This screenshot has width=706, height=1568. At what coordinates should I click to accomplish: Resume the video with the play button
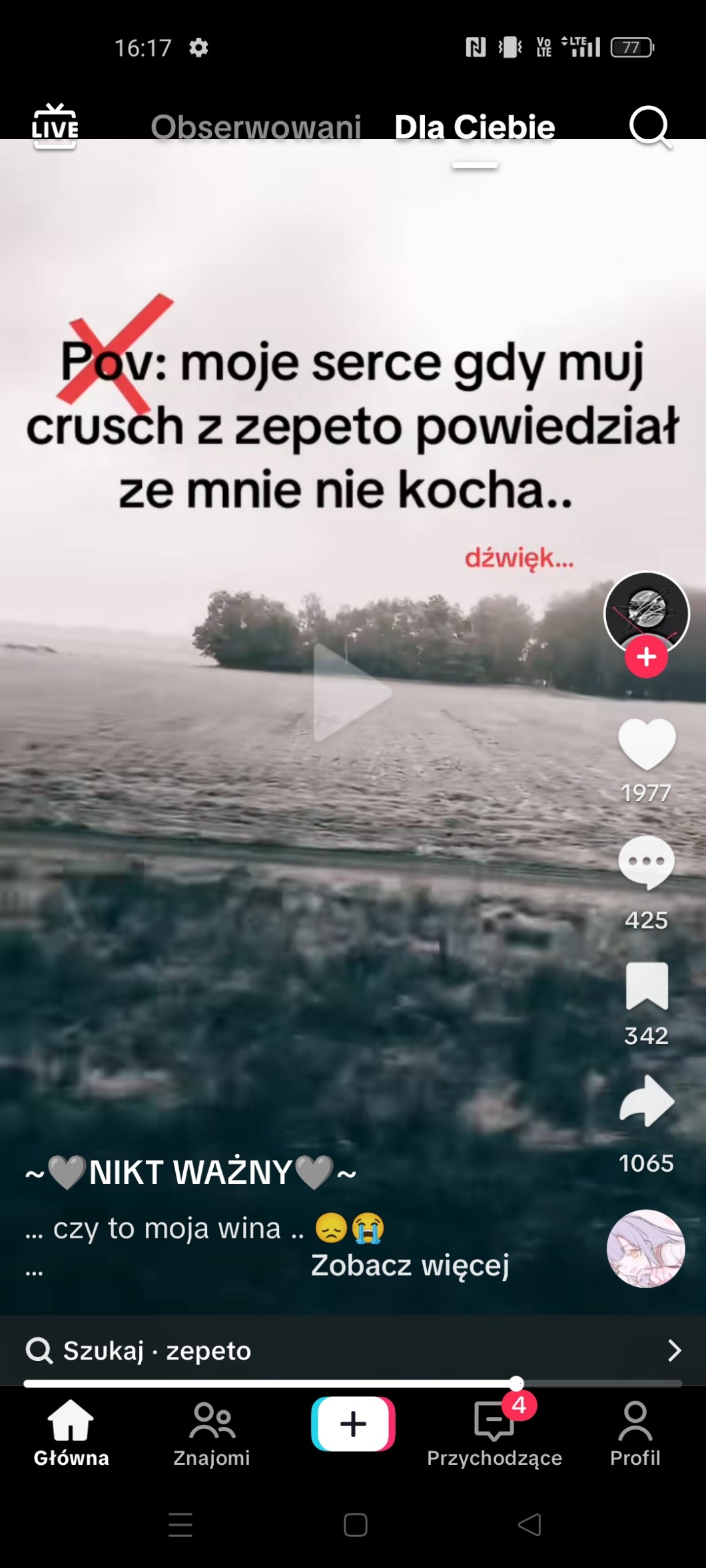(352, 692)
